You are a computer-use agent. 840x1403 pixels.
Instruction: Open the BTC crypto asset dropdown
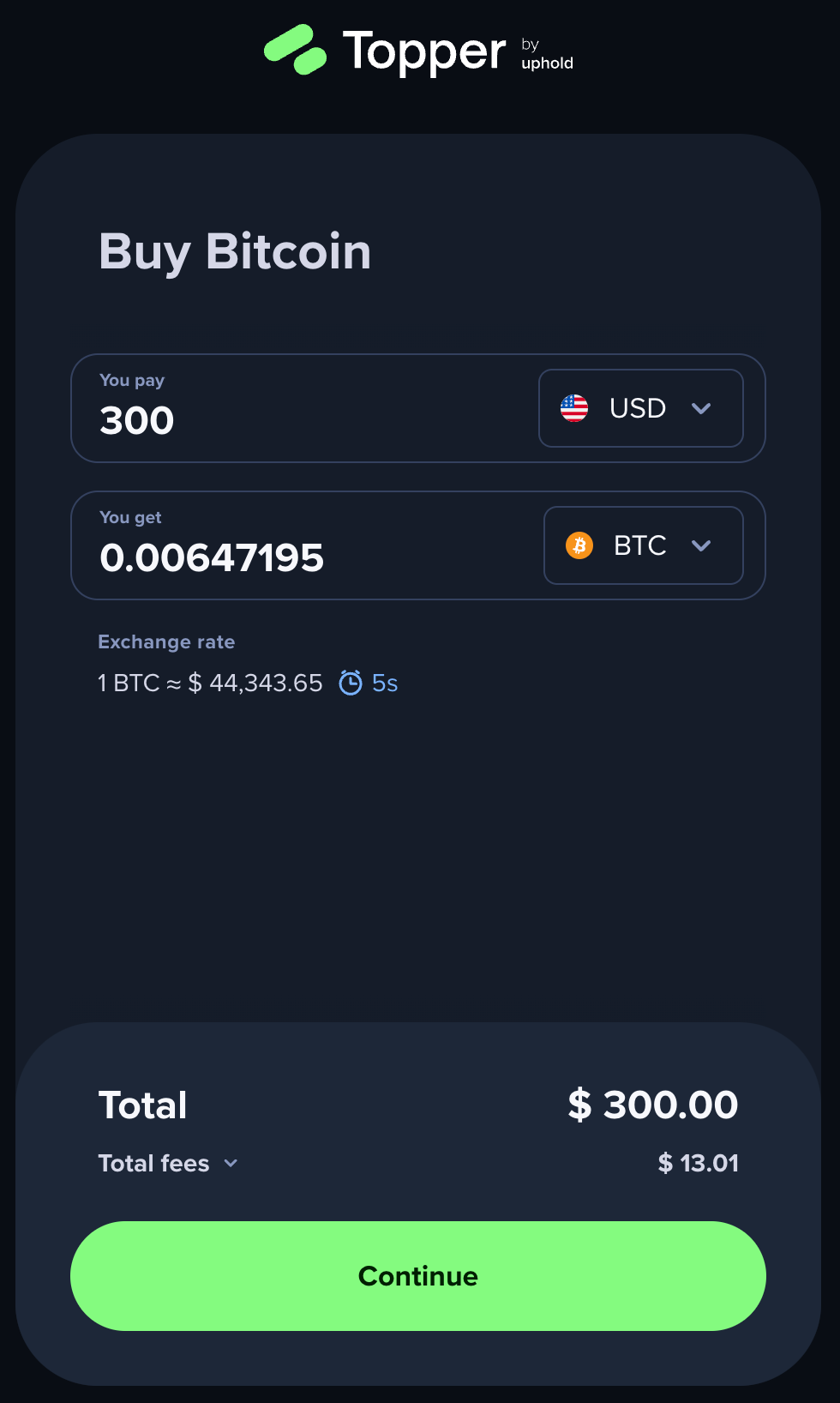pyautogui.click(x=643, y=545)
